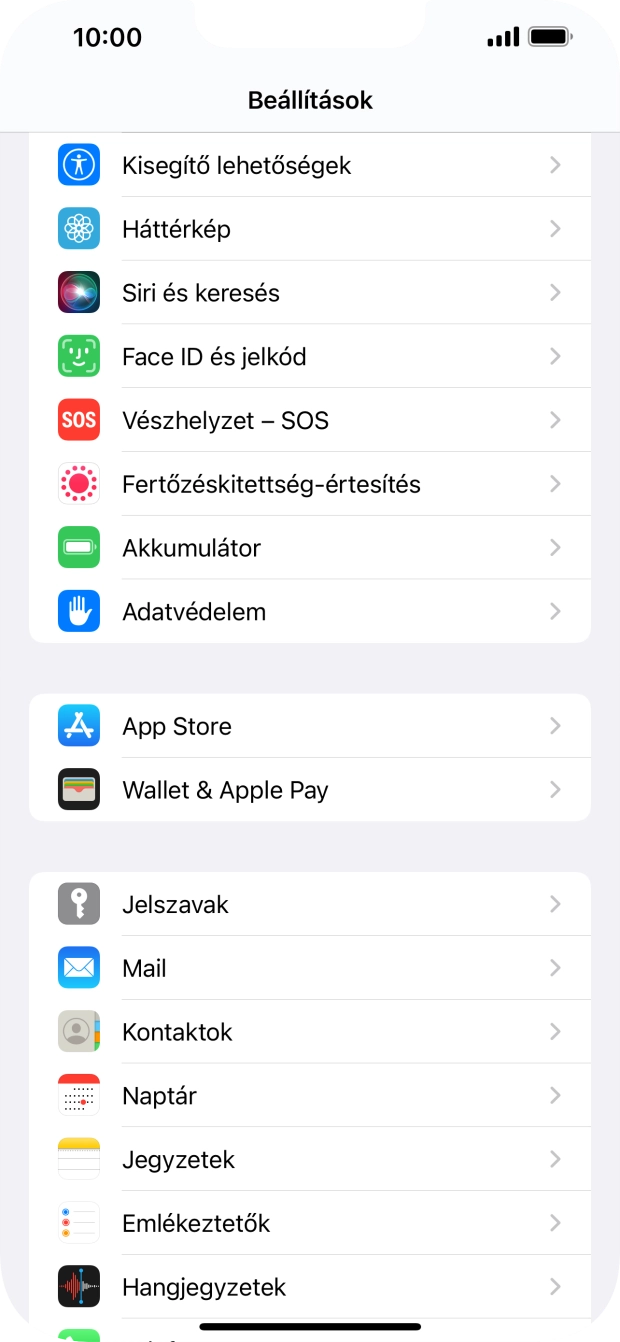
Task: Go to Siri és keresés
Action: coord(310,293)
